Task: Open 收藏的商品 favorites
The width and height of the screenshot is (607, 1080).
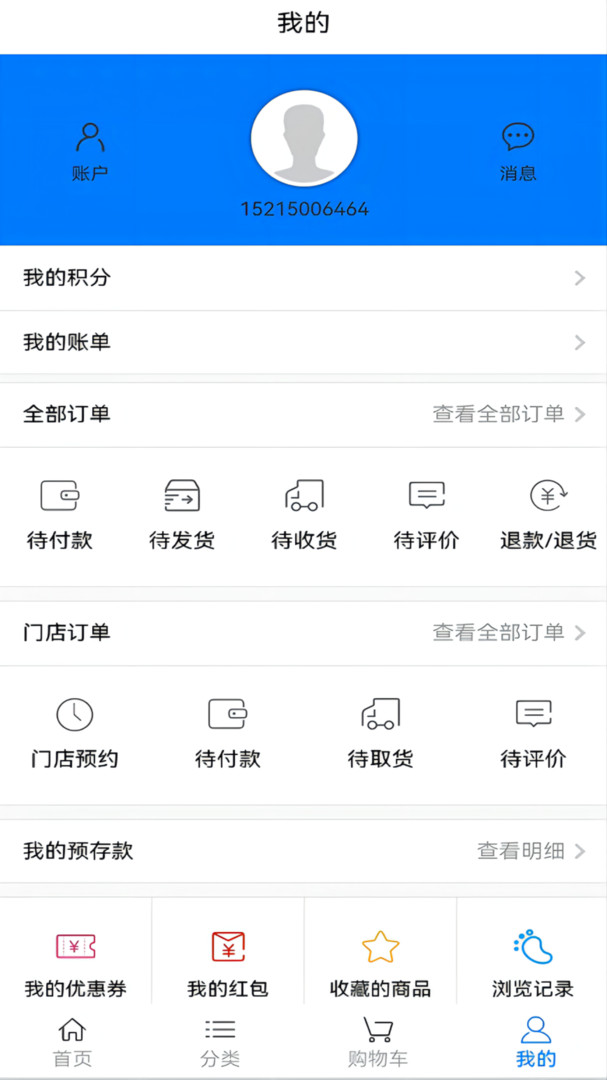Action: 380,964
